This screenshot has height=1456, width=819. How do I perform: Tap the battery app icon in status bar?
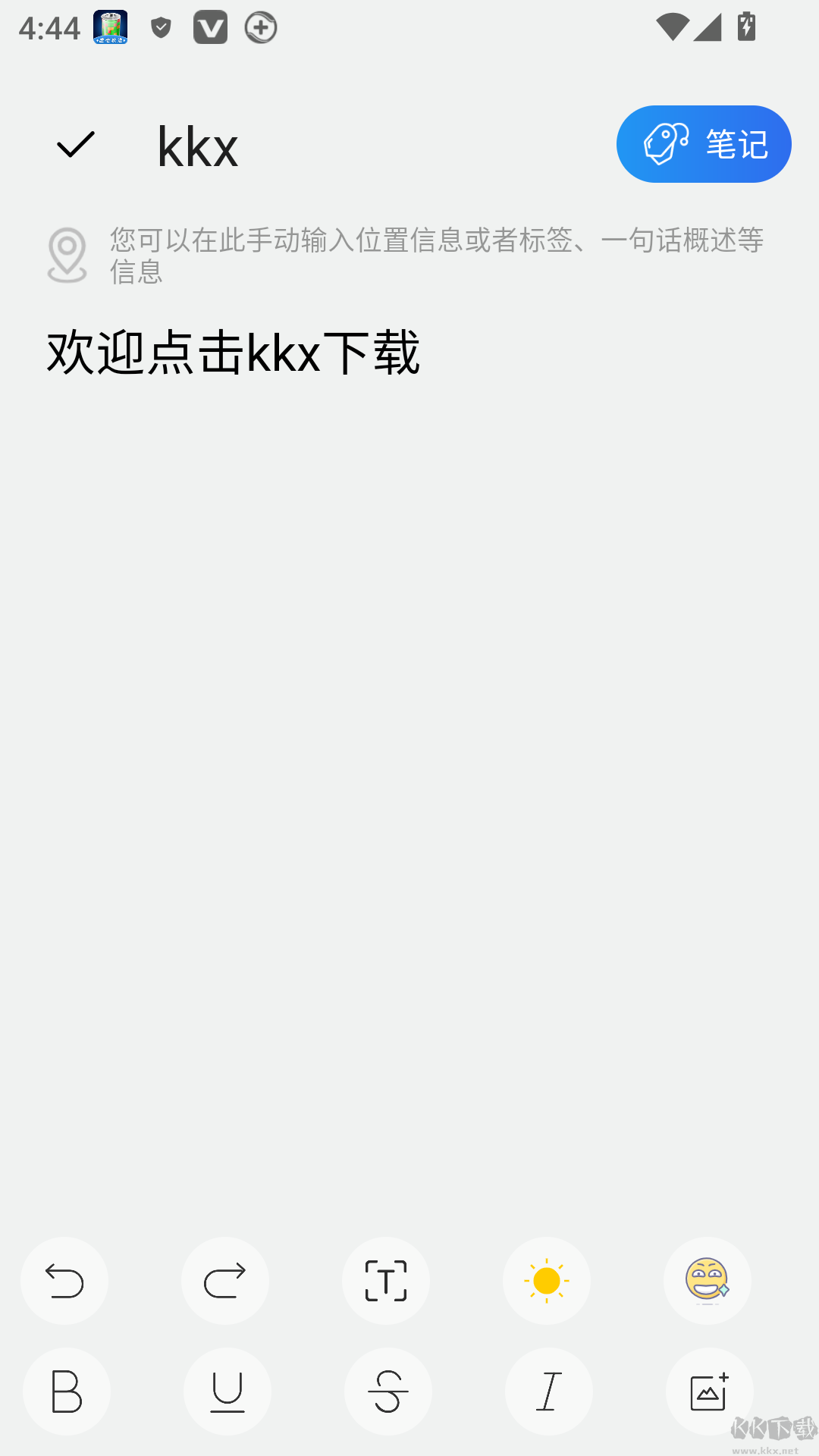(x=109, y=27)
